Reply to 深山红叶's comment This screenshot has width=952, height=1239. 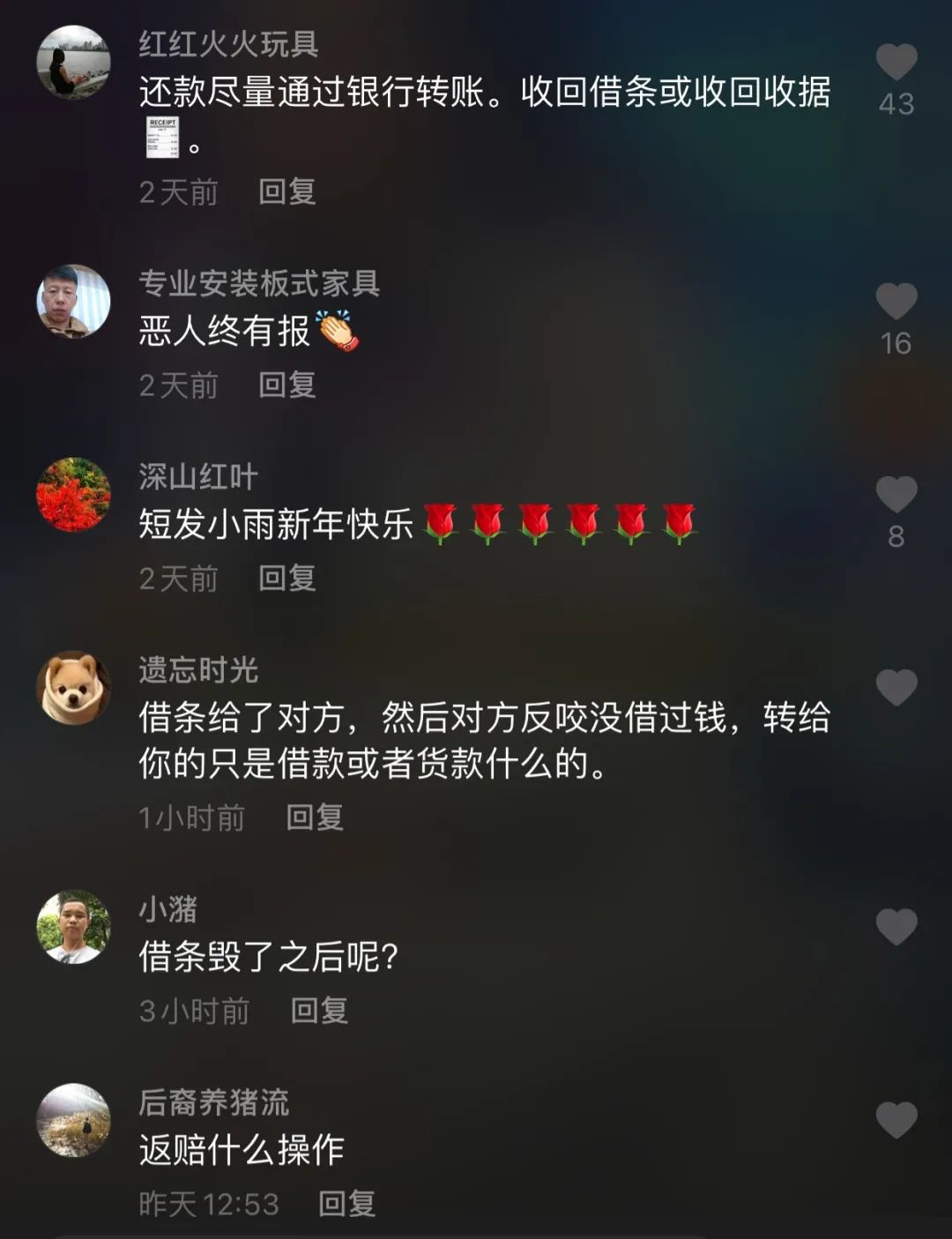tap(286, 578)
